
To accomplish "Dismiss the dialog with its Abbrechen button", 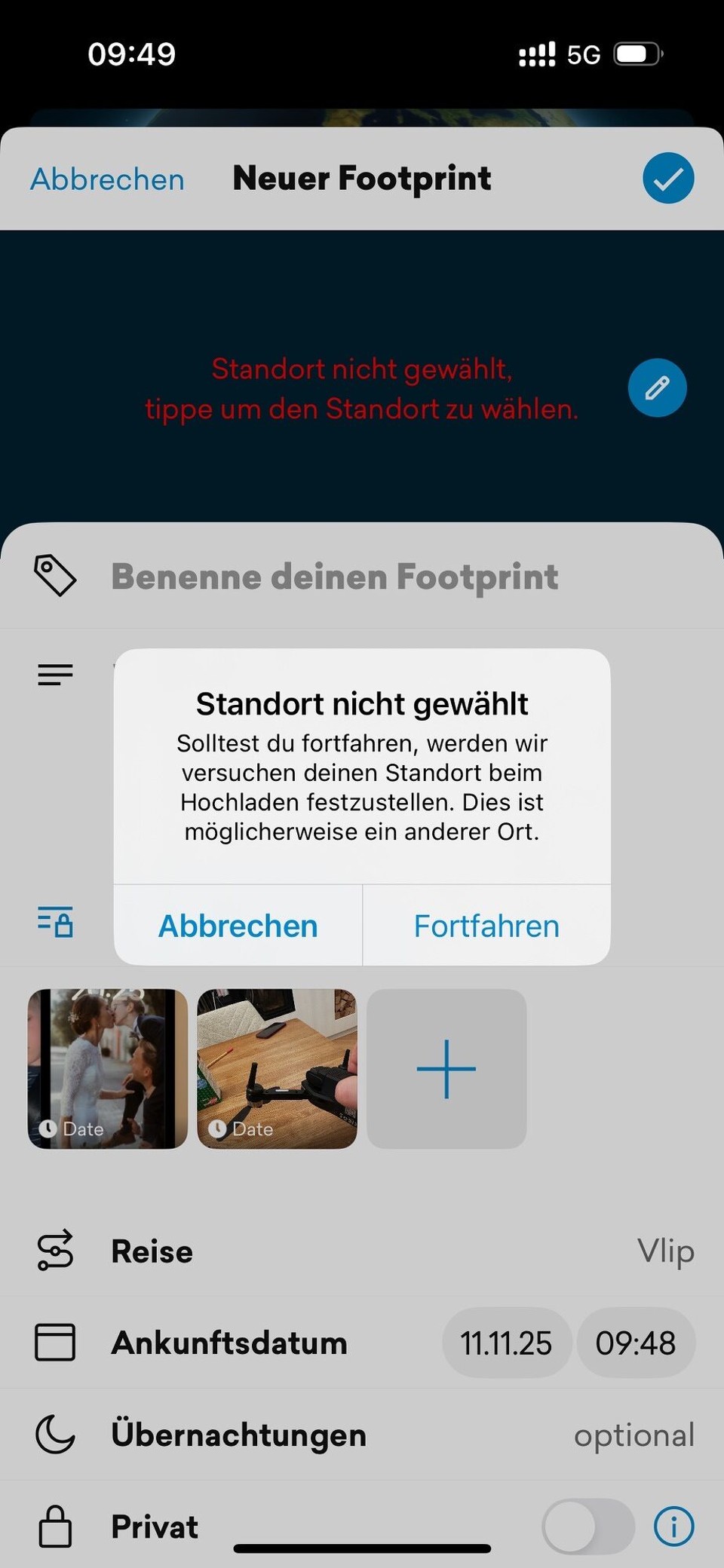I will (x=238, y=926).
